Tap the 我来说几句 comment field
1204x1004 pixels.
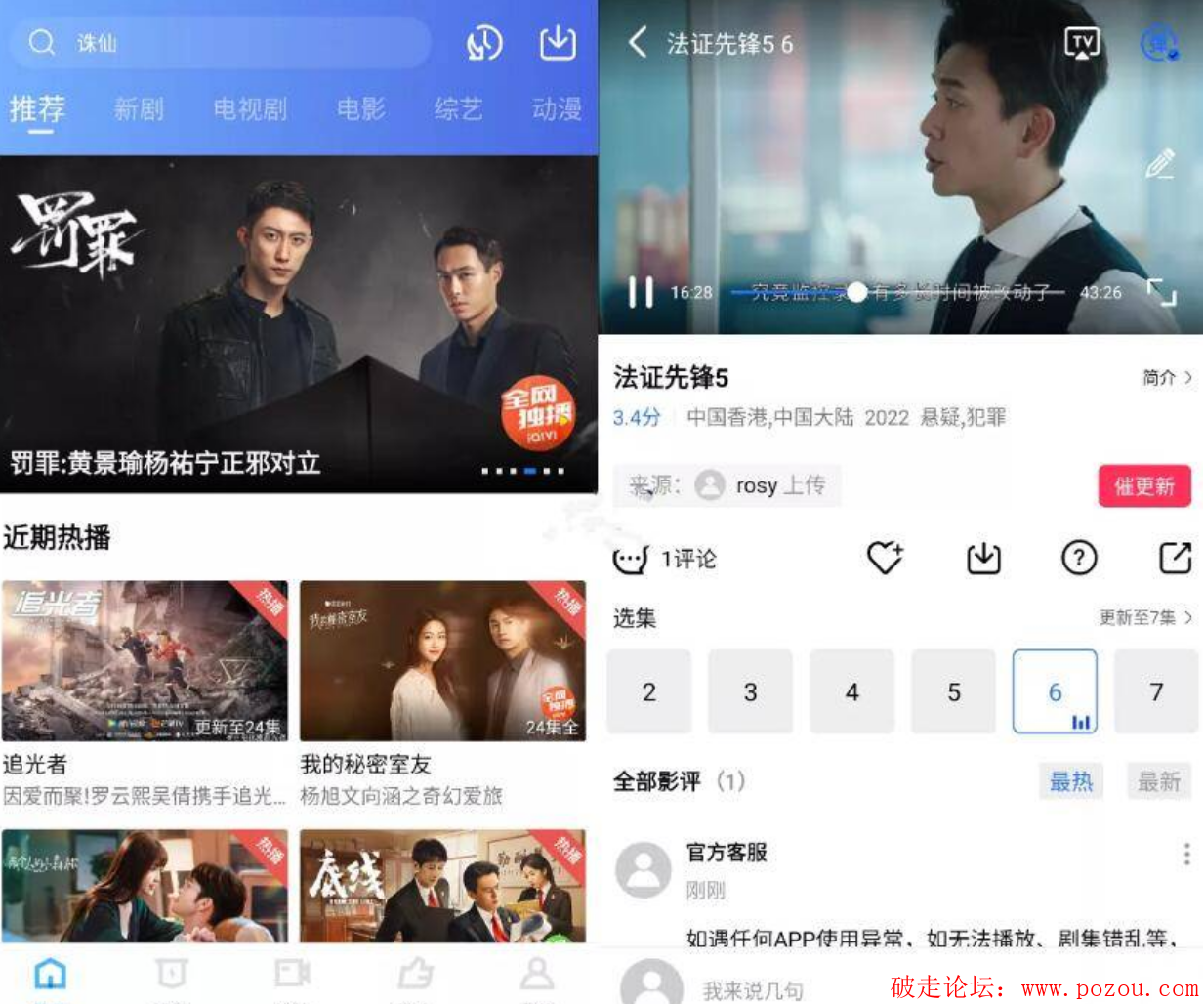752,989
